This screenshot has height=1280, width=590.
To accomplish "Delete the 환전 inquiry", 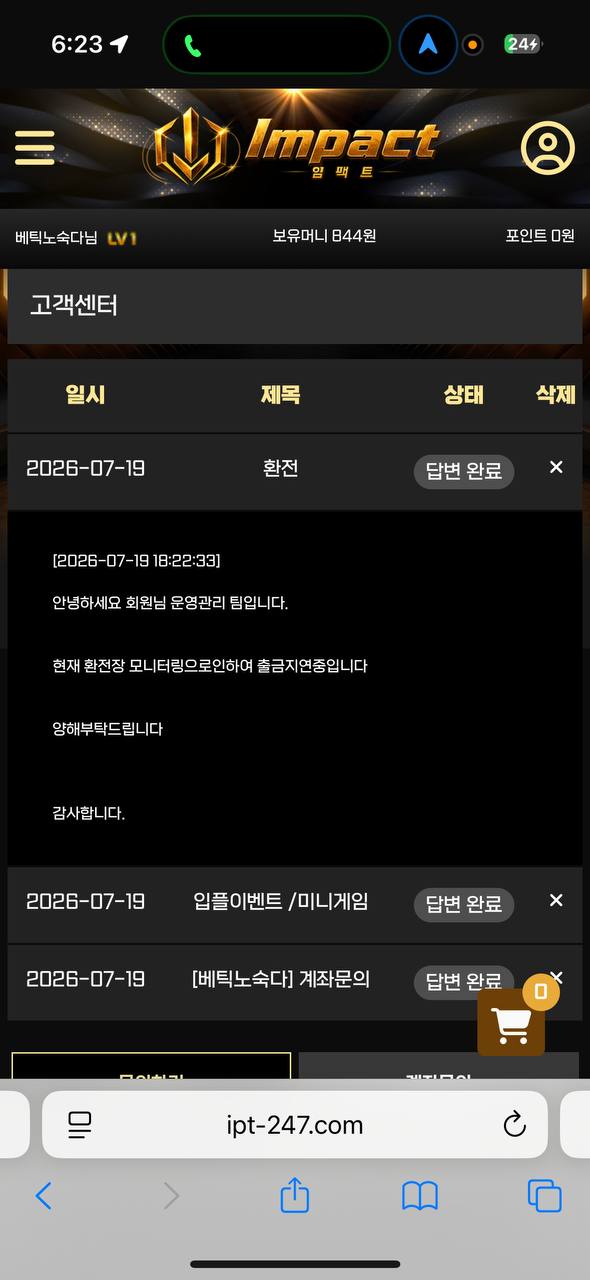I will click(557, 467).
